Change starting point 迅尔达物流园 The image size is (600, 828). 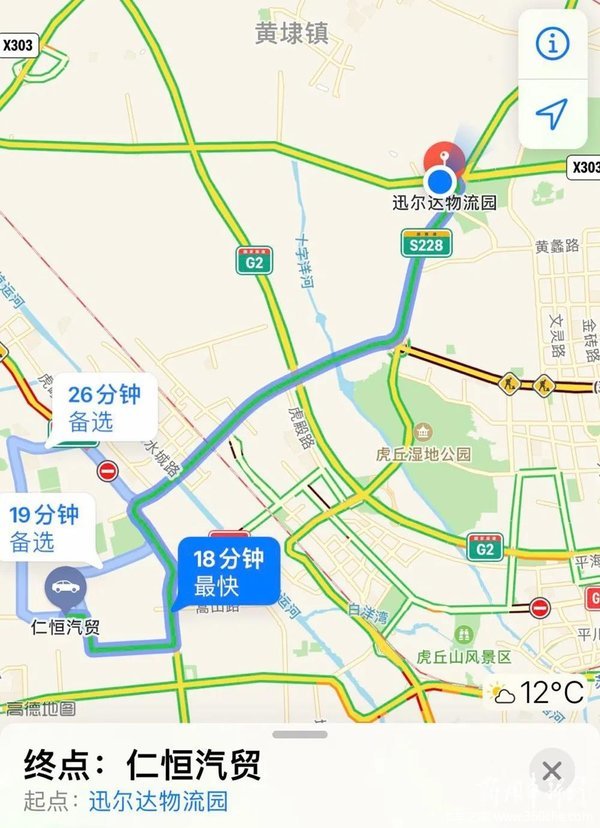click(x=158, y=801)
